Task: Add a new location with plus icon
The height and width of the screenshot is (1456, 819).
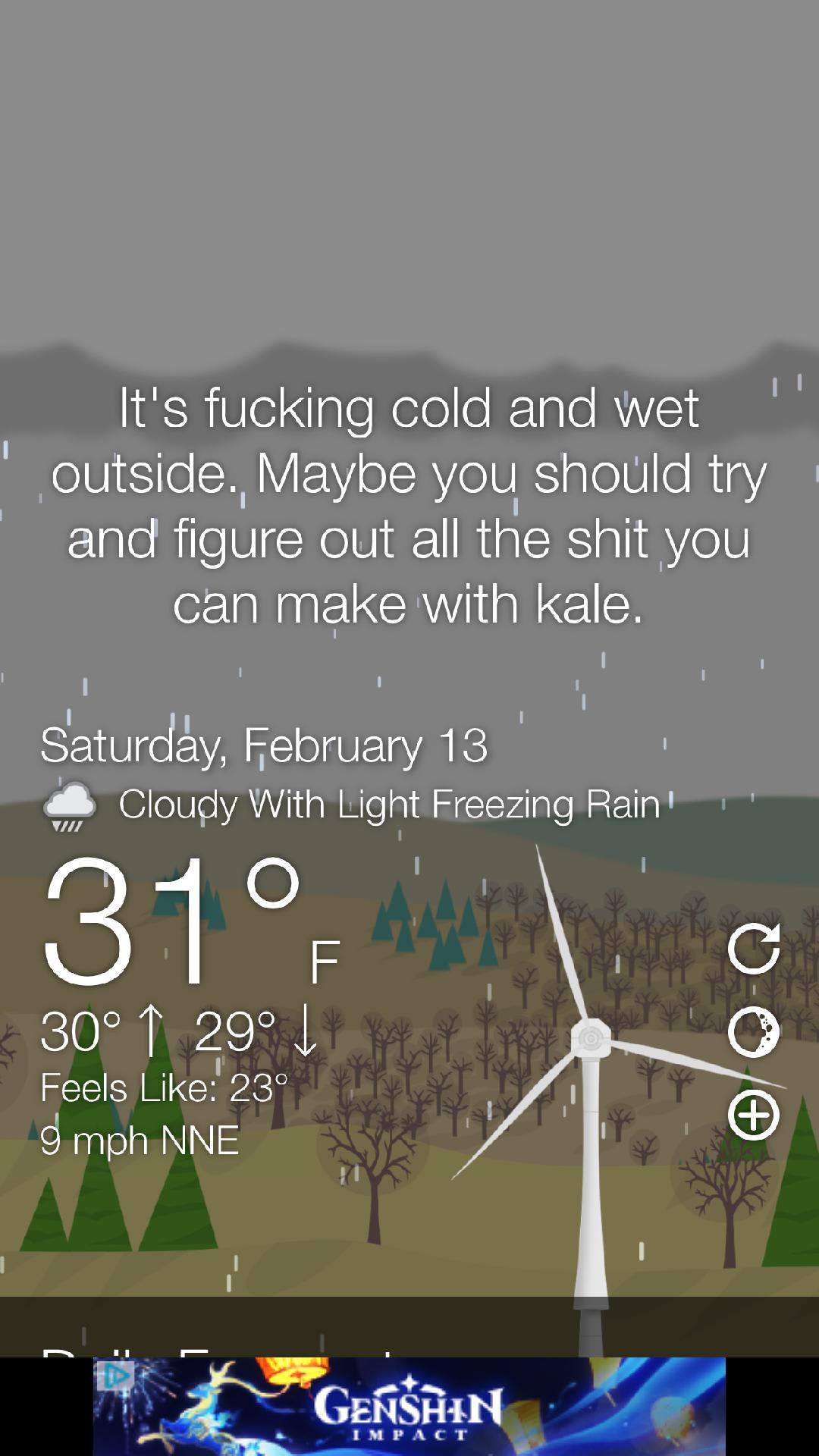Action: coord(754,1116)
